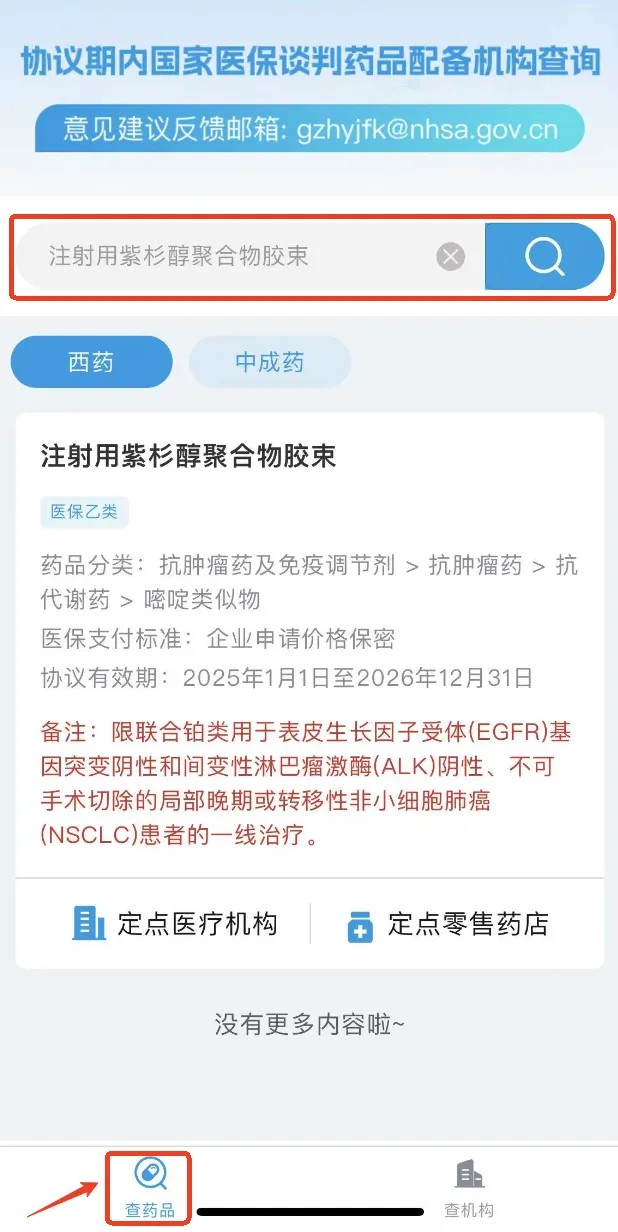Viewport: 618px width, 1232px height.
Task: Switch to the 中成药 tab
Action: coord(270,362)
